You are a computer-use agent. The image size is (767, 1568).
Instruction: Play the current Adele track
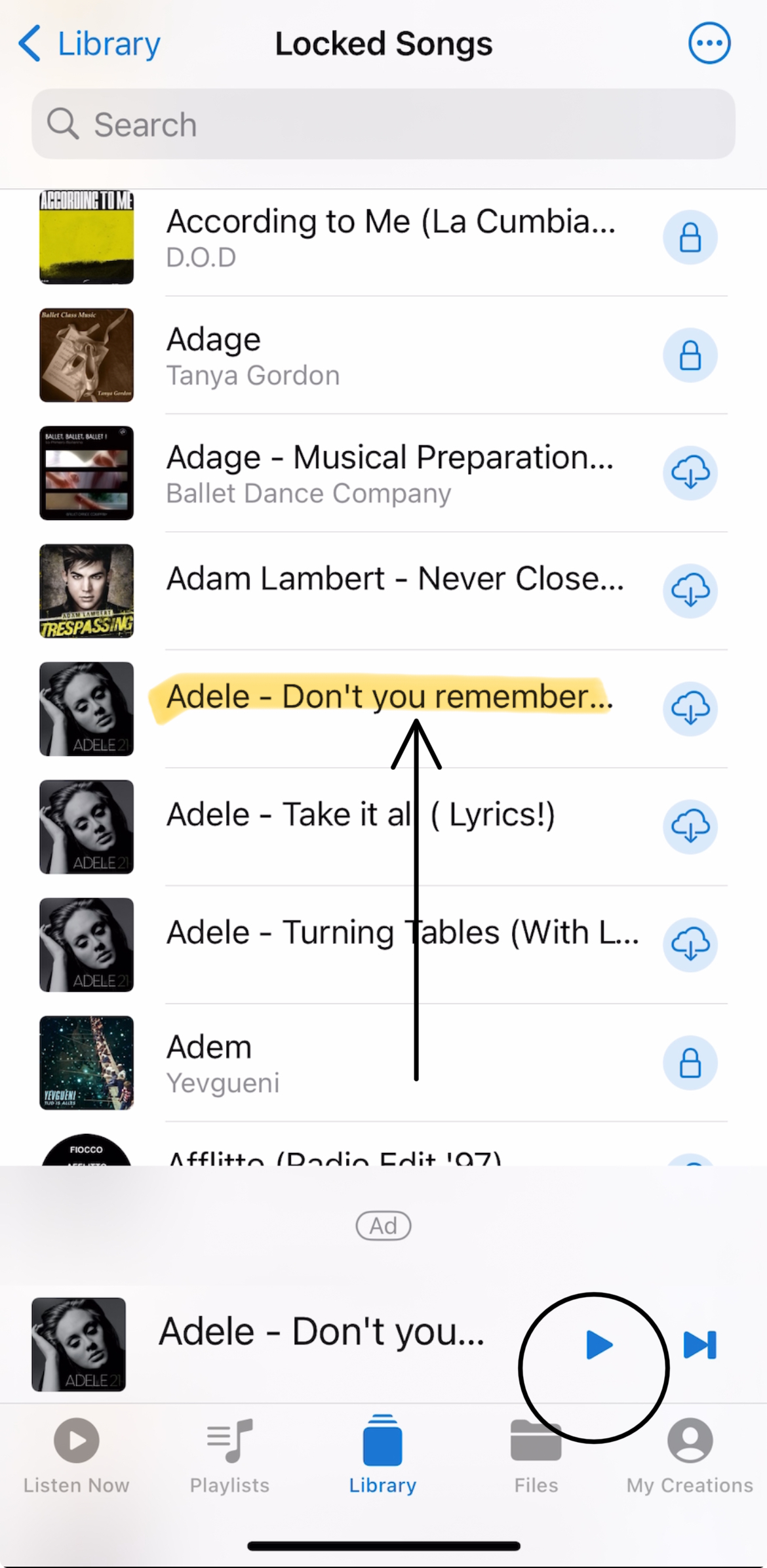coord(598,1344)
